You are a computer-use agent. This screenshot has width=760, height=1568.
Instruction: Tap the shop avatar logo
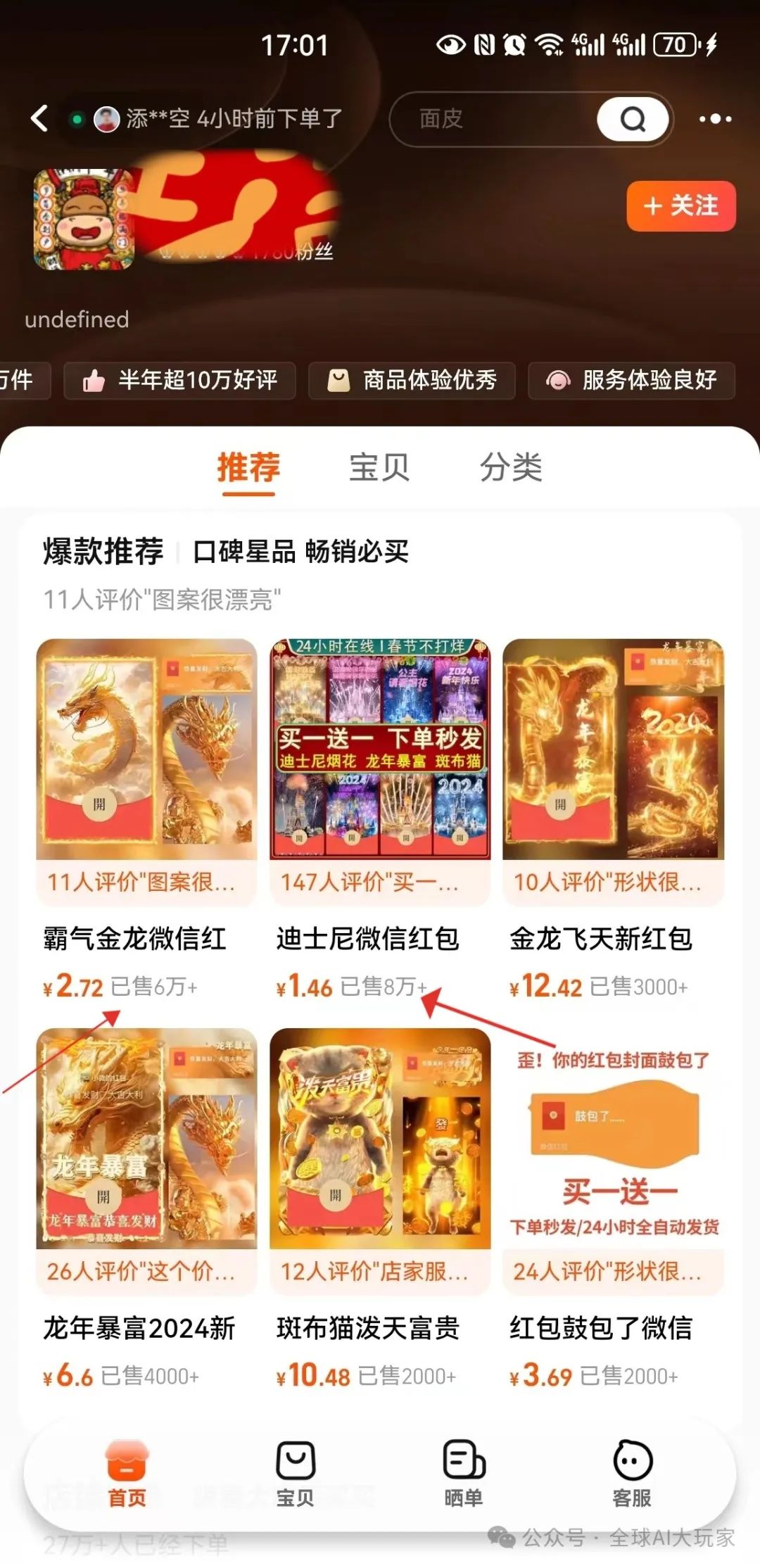coord(84,219)
